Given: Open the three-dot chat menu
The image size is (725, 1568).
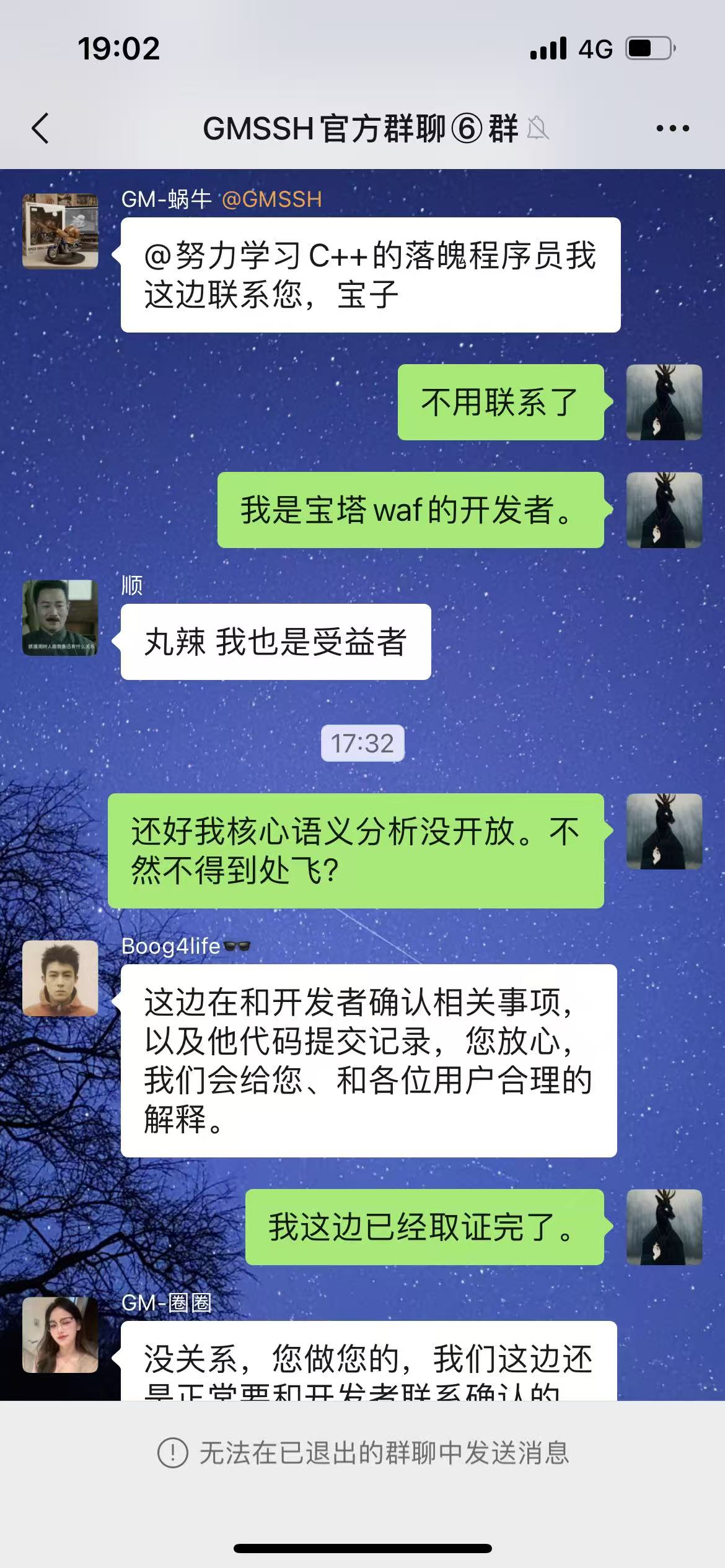Looking at the screenshot, I should click(x=672, y=129).
